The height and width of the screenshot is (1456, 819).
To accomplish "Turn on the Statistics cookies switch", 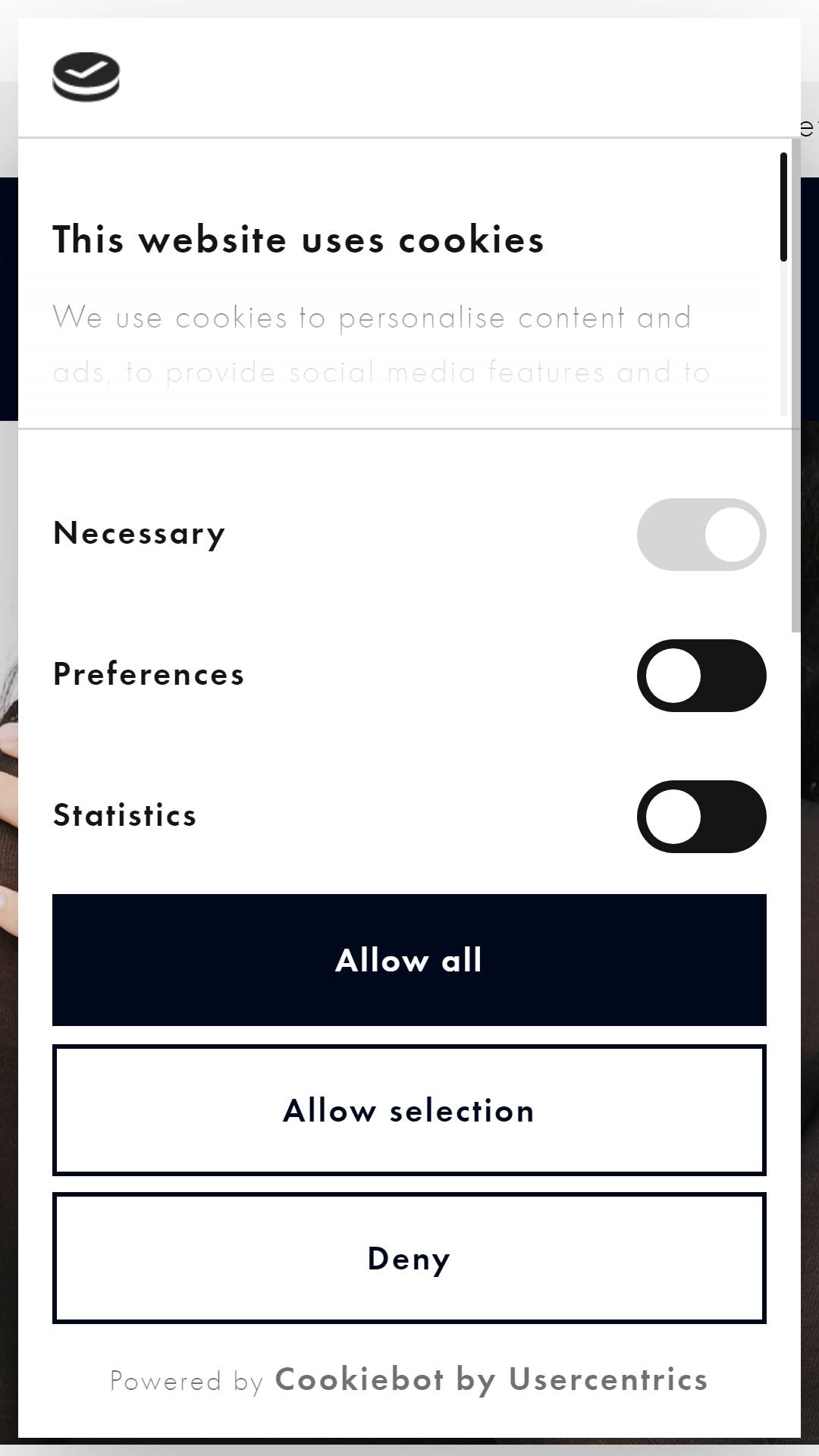I will pyautogui.click(x=701, y=817).
